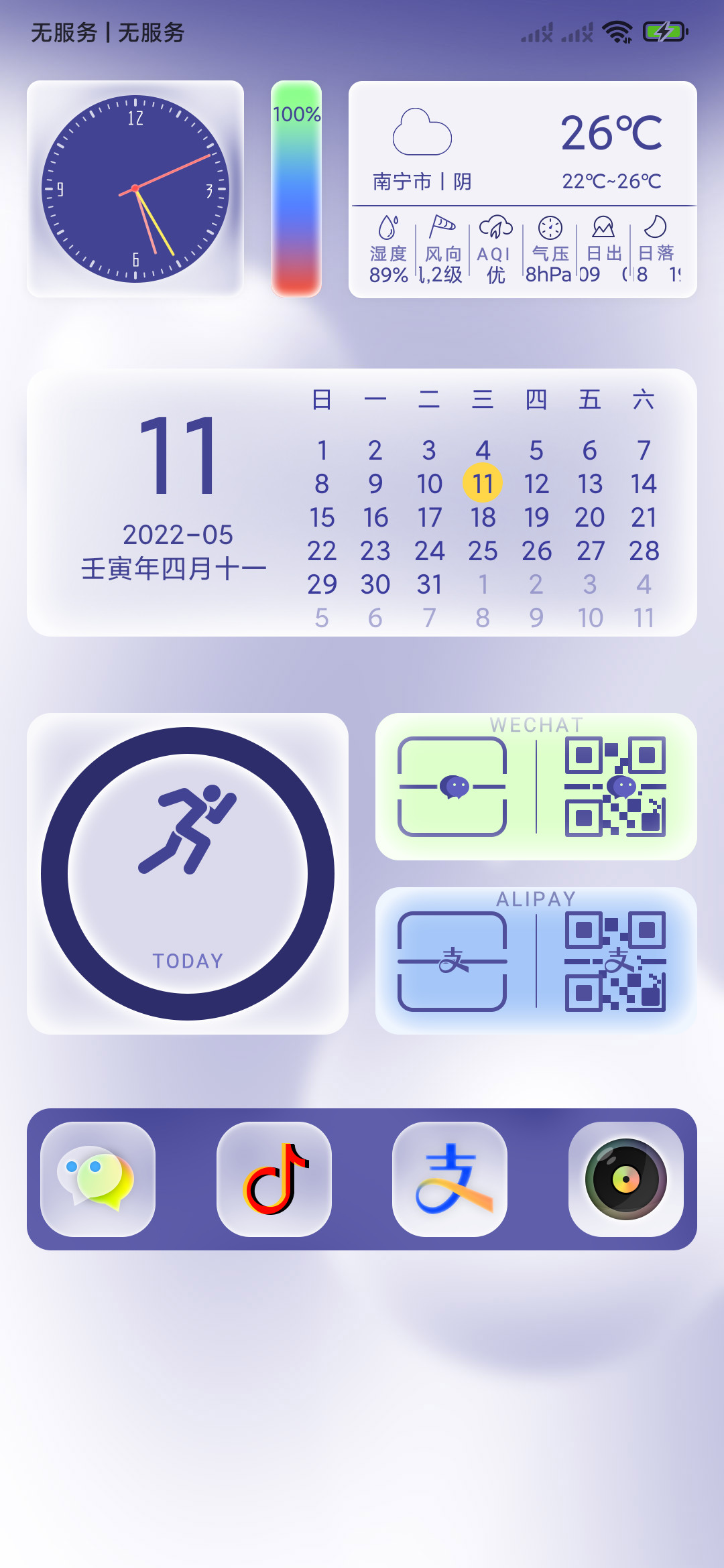Open the Nanning weather widget
This screenshot has height=1568, width=724.
tap(523, 190)
